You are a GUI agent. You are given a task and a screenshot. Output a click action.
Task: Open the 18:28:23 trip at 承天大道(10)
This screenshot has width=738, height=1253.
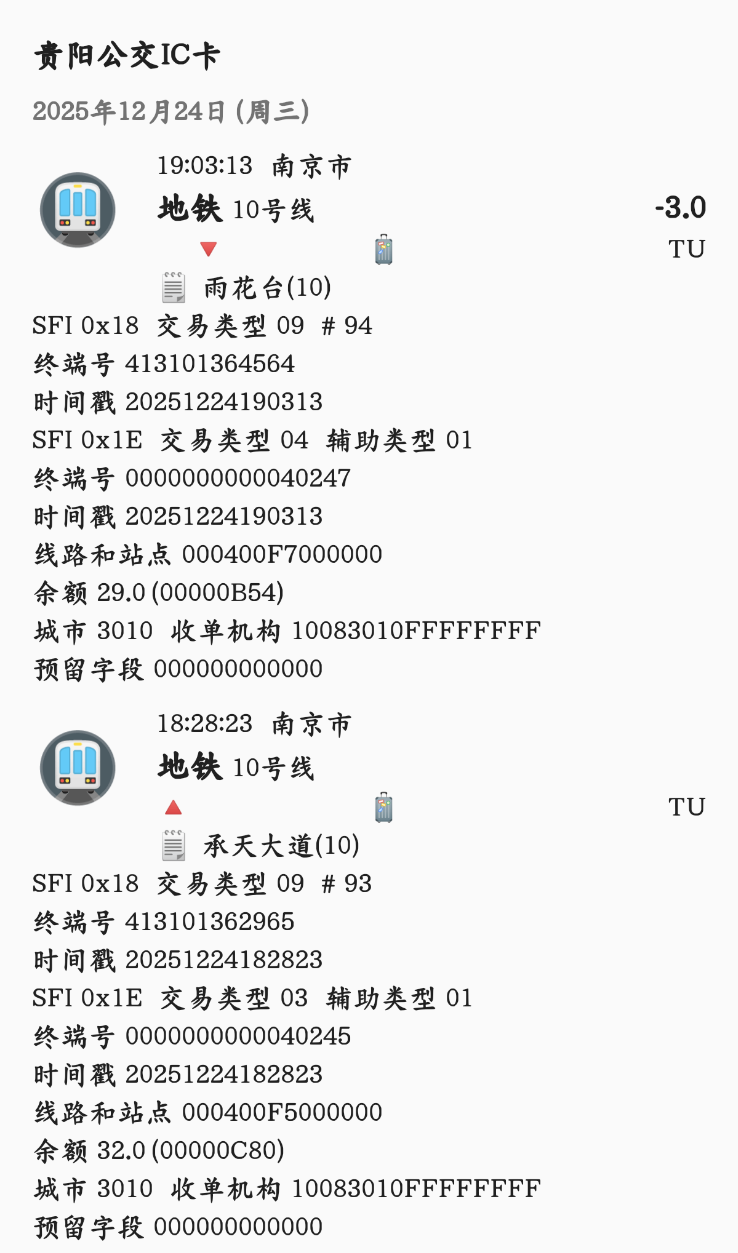(x=368, y=786)
